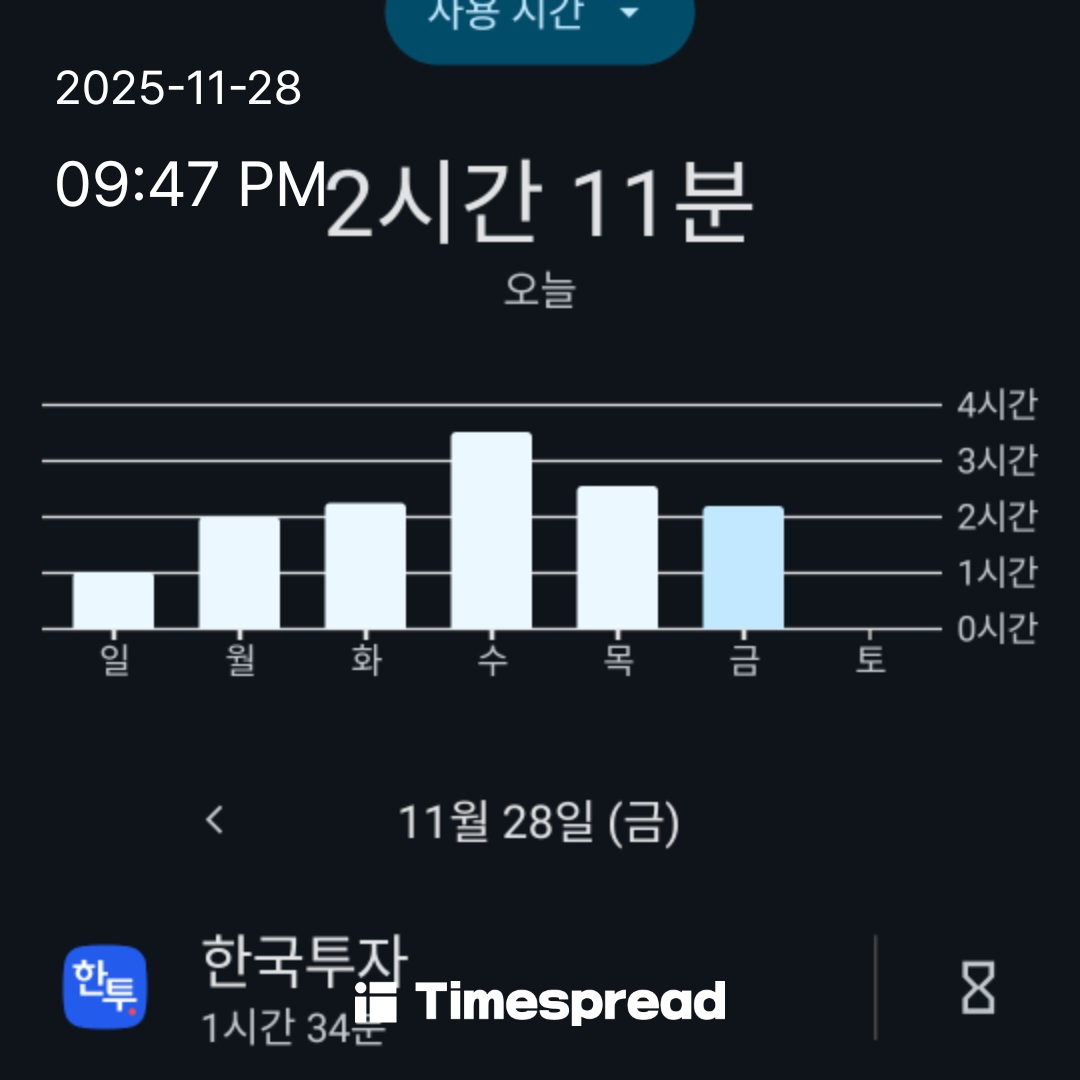Image resolution: width=1080 pixels, height=1080 pixels.
Task: Select the 월 bar in the usage chart
Action: (239, 573)
